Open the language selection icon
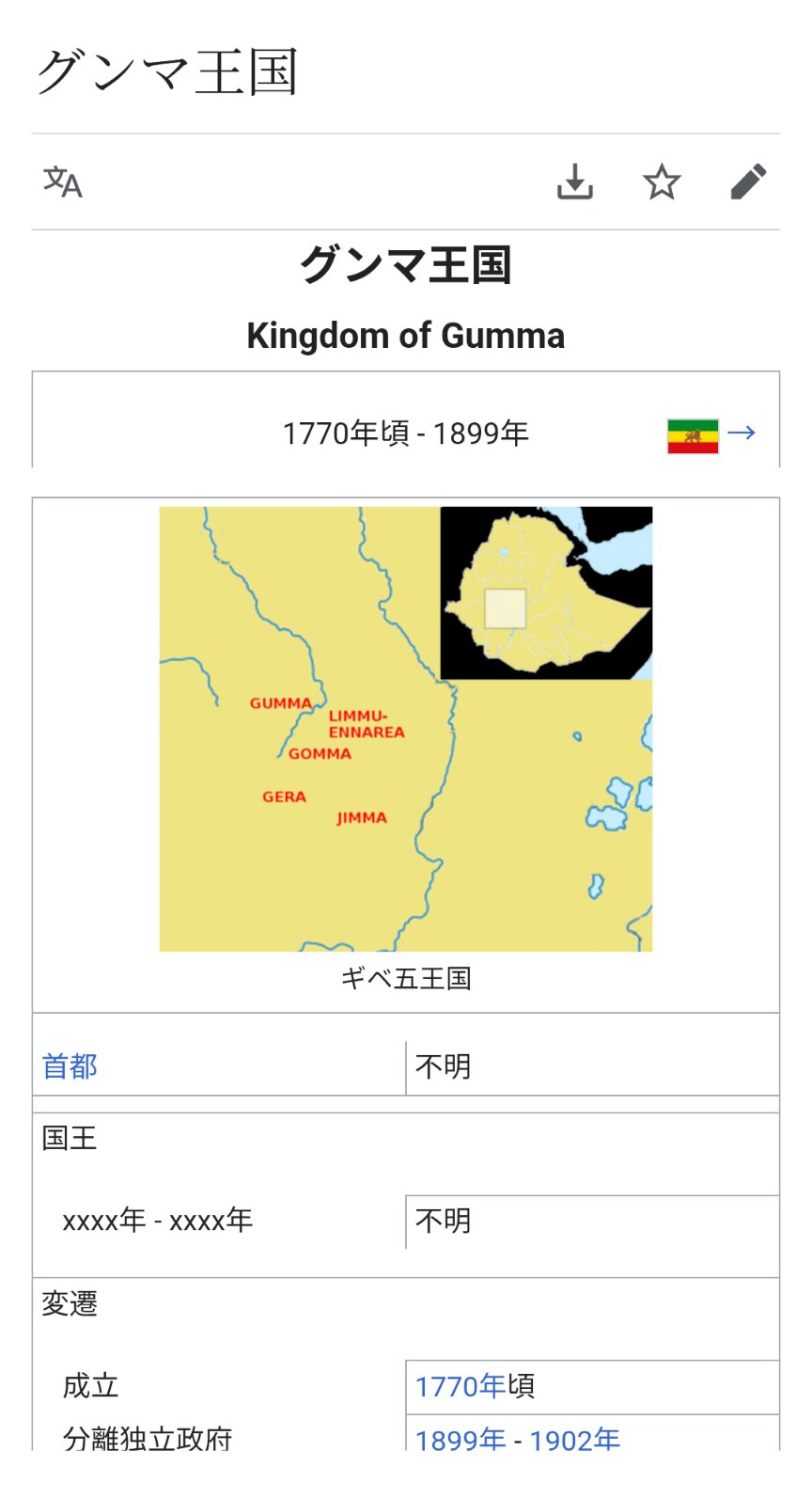 click(63, 182)
